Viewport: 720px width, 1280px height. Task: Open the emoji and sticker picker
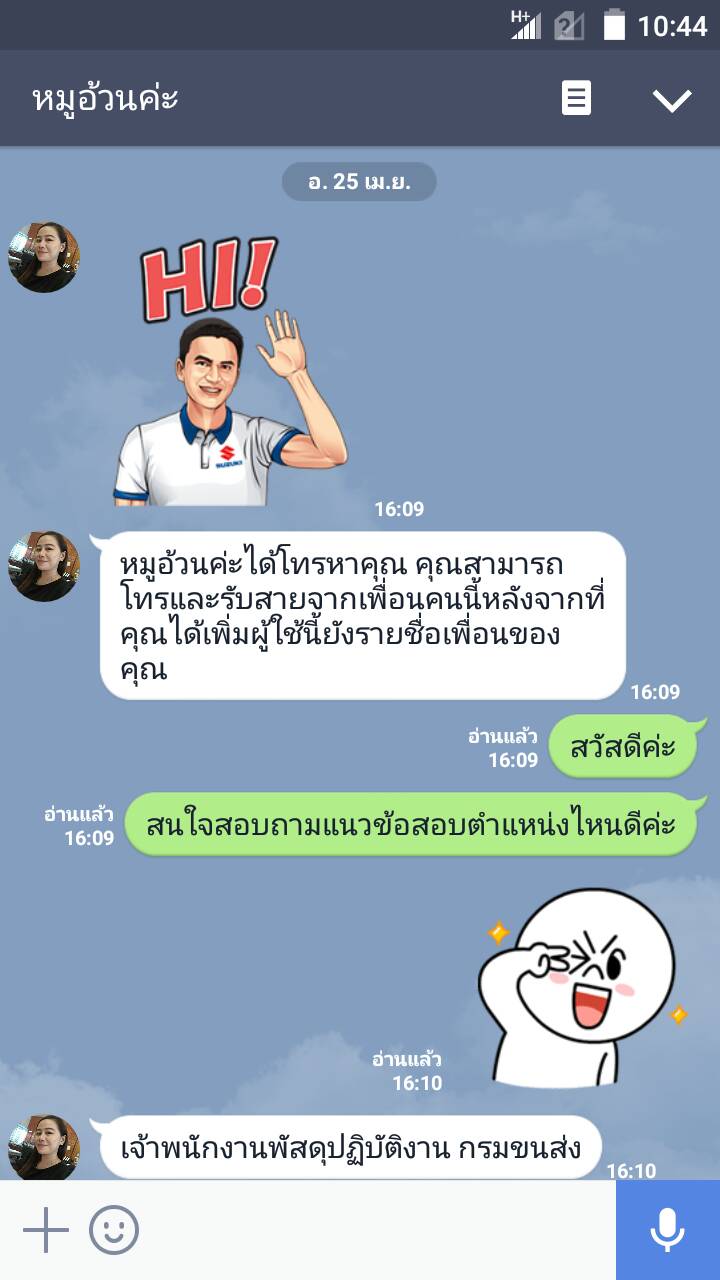[x=114, y=1230]
